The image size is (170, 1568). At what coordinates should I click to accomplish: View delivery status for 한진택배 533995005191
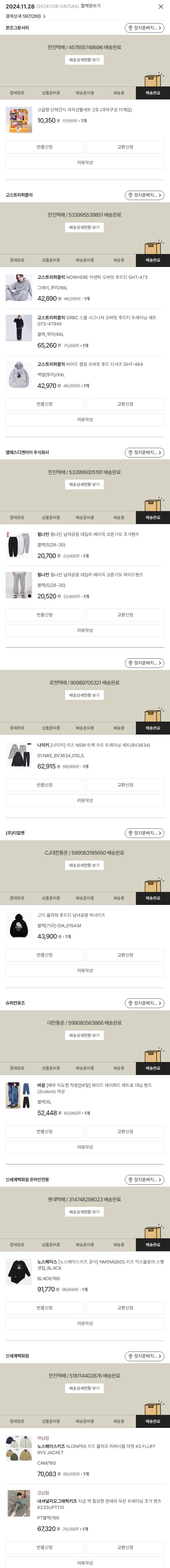pyautogui.click(x=84, y=485)
